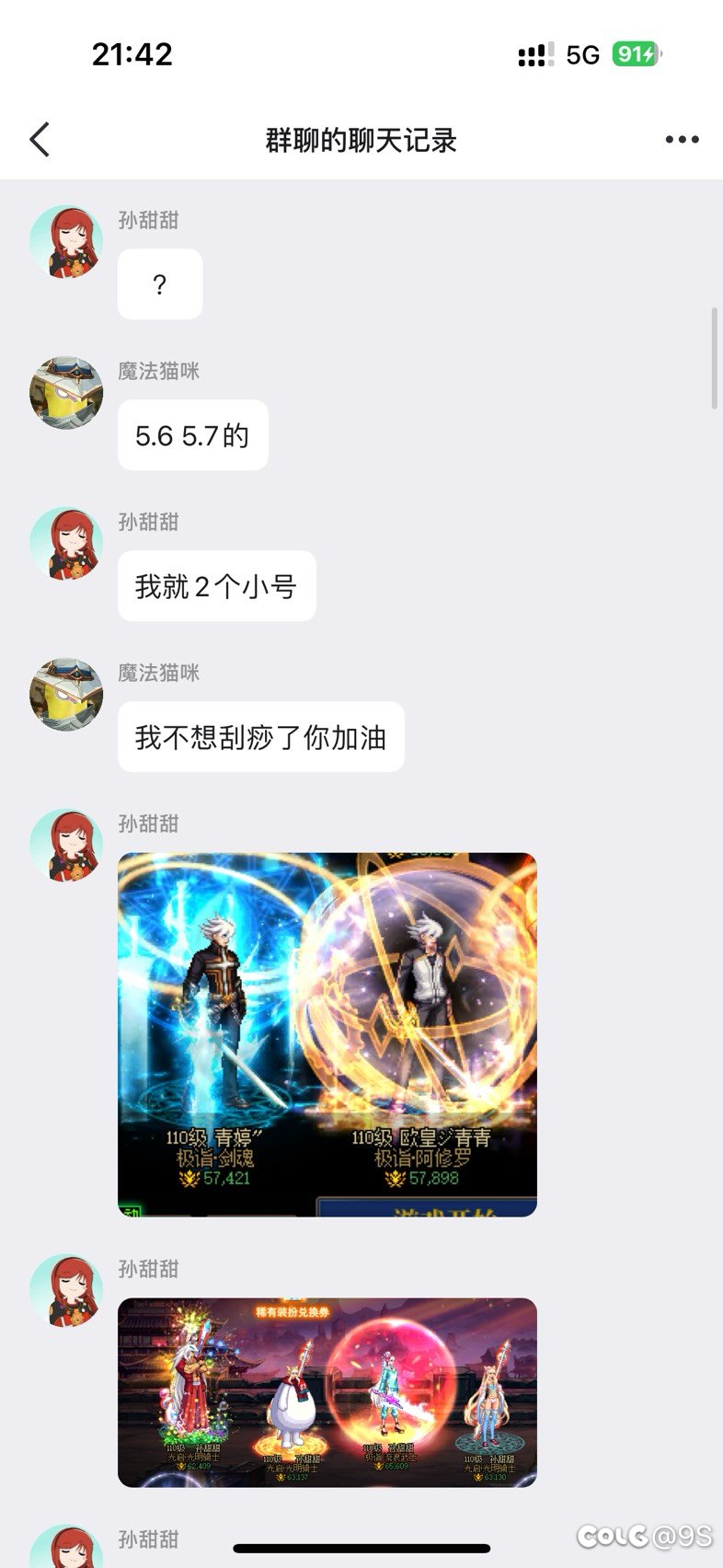Open the three-dot more options menu
Screen dimensions: 723x1568
coord(682,140)
